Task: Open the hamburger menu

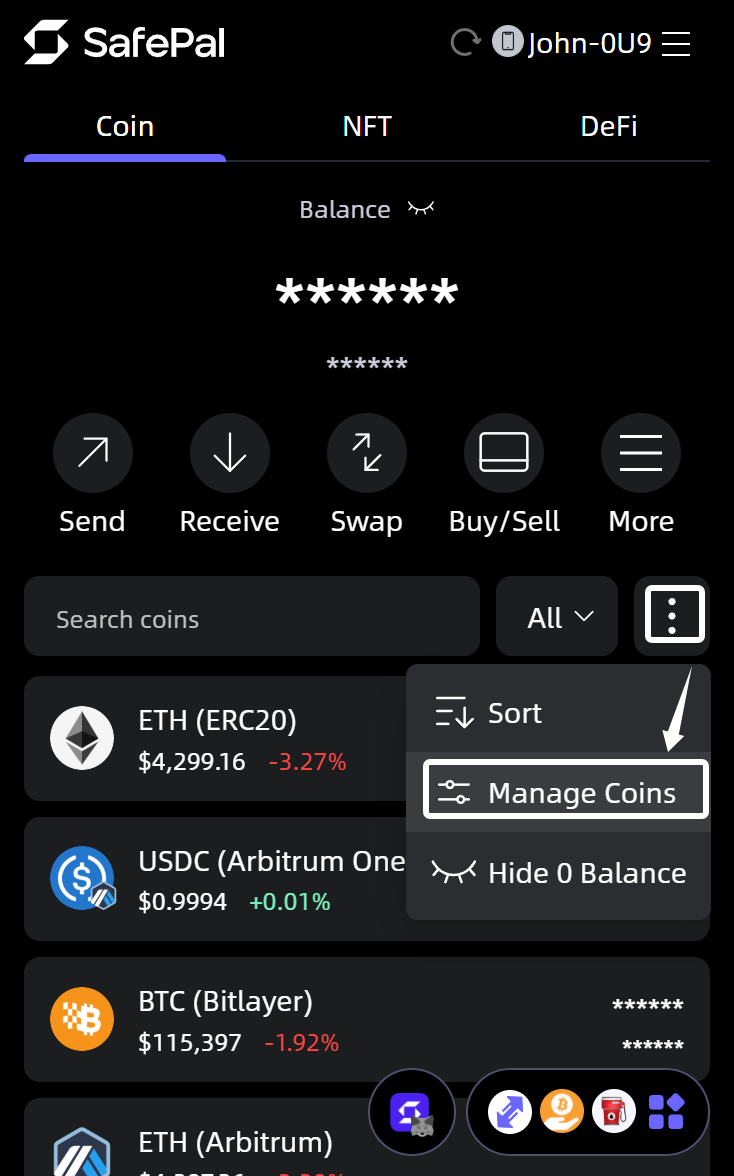Action: click(x=676, y=43)
